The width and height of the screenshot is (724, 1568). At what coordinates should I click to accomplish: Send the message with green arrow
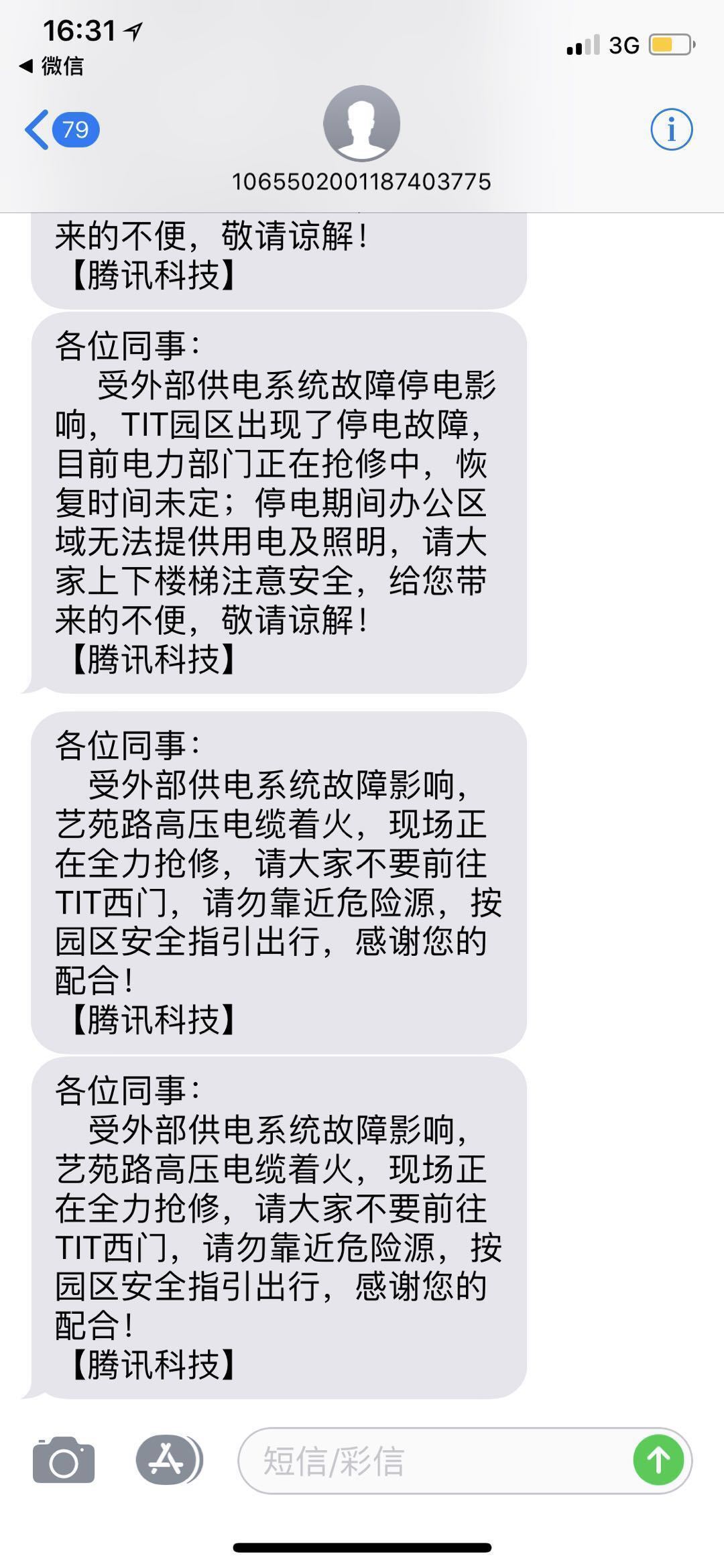click(x=658, y=1459)
